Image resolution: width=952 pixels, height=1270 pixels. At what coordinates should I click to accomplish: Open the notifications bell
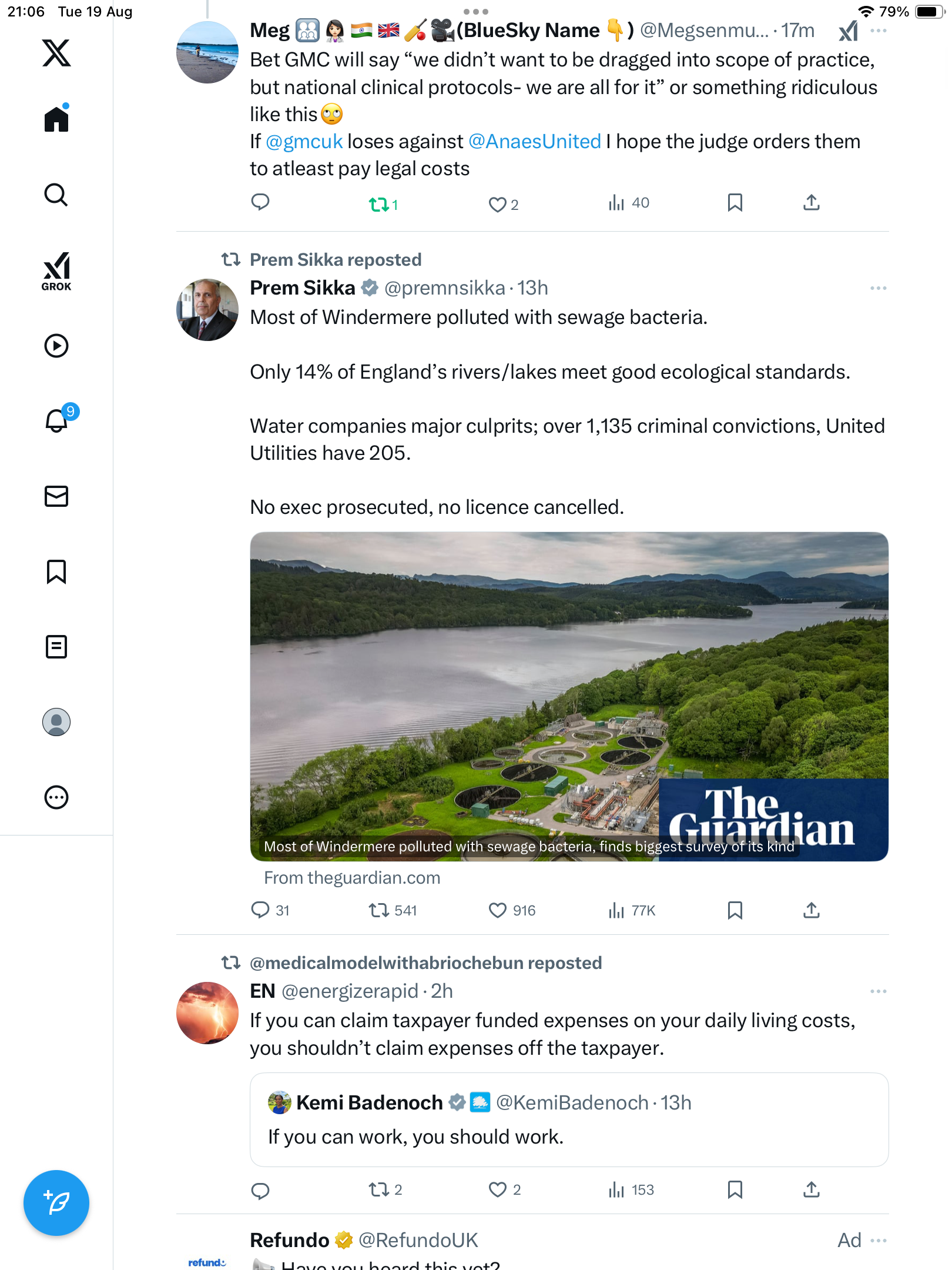pos(56,420)
